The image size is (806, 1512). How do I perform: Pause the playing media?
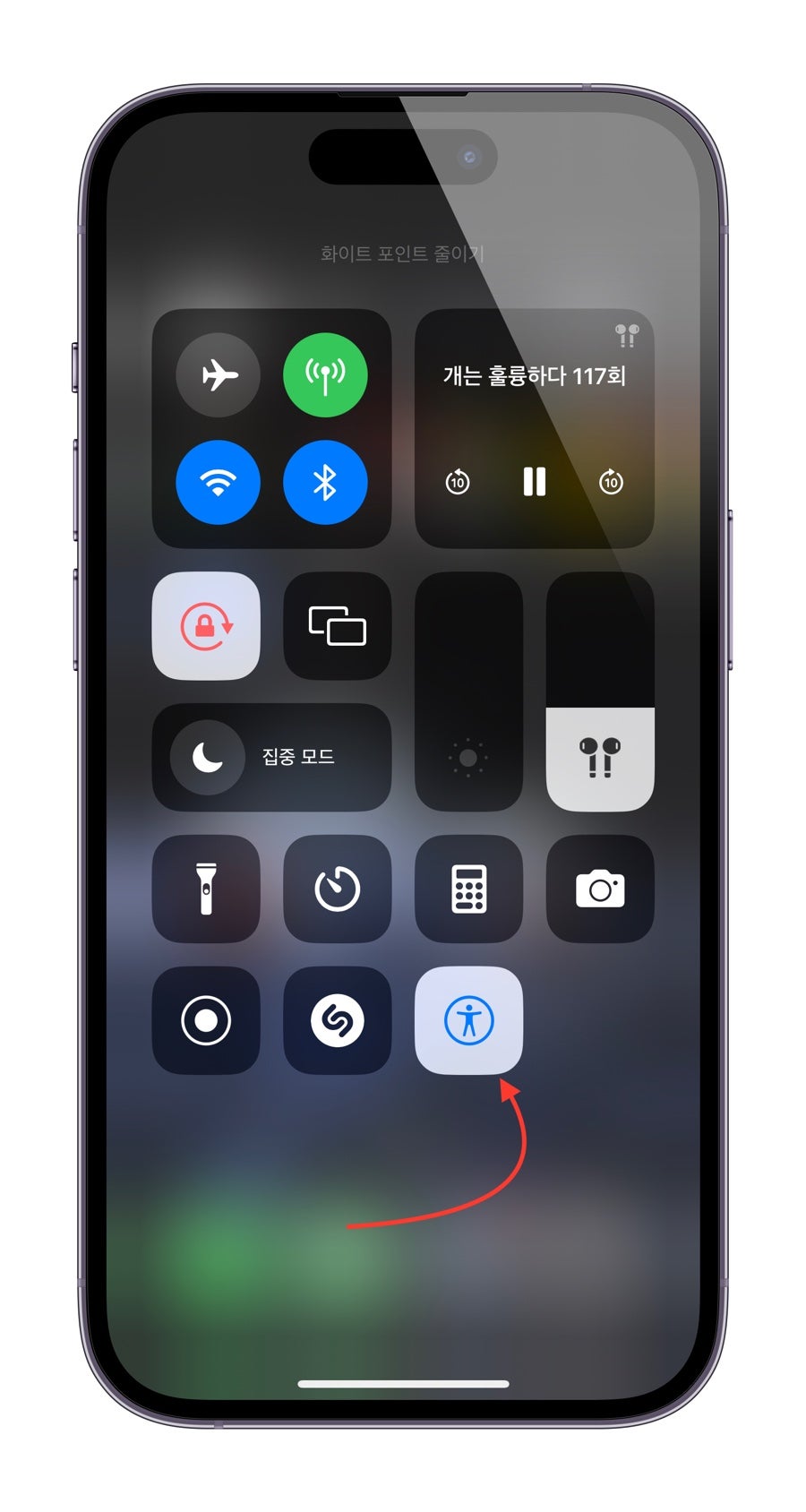pyautogui.click(x=535, y=482)
